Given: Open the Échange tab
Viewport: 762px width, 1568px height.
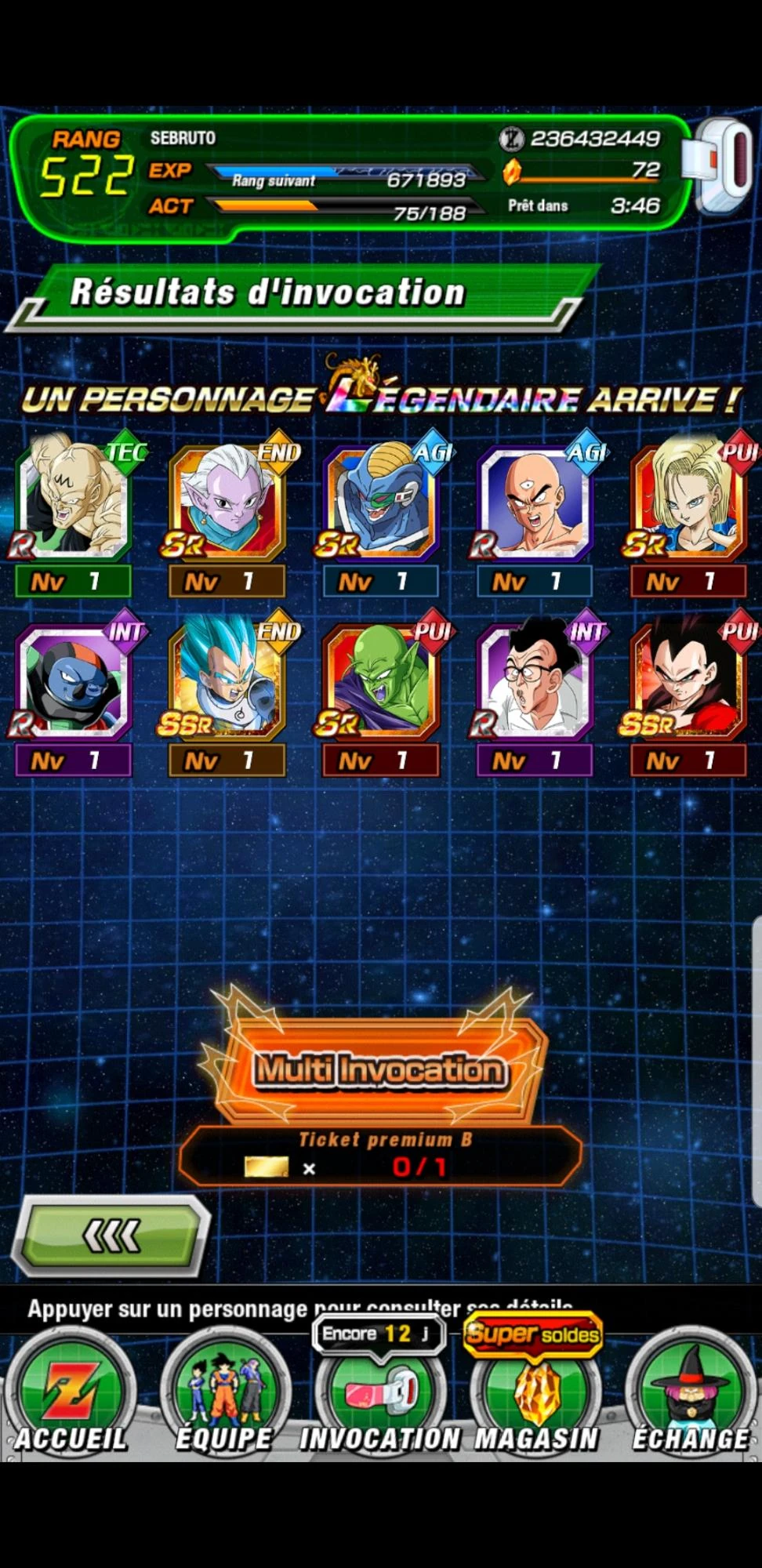Looking at the screenshot, I should (691, 1393).
